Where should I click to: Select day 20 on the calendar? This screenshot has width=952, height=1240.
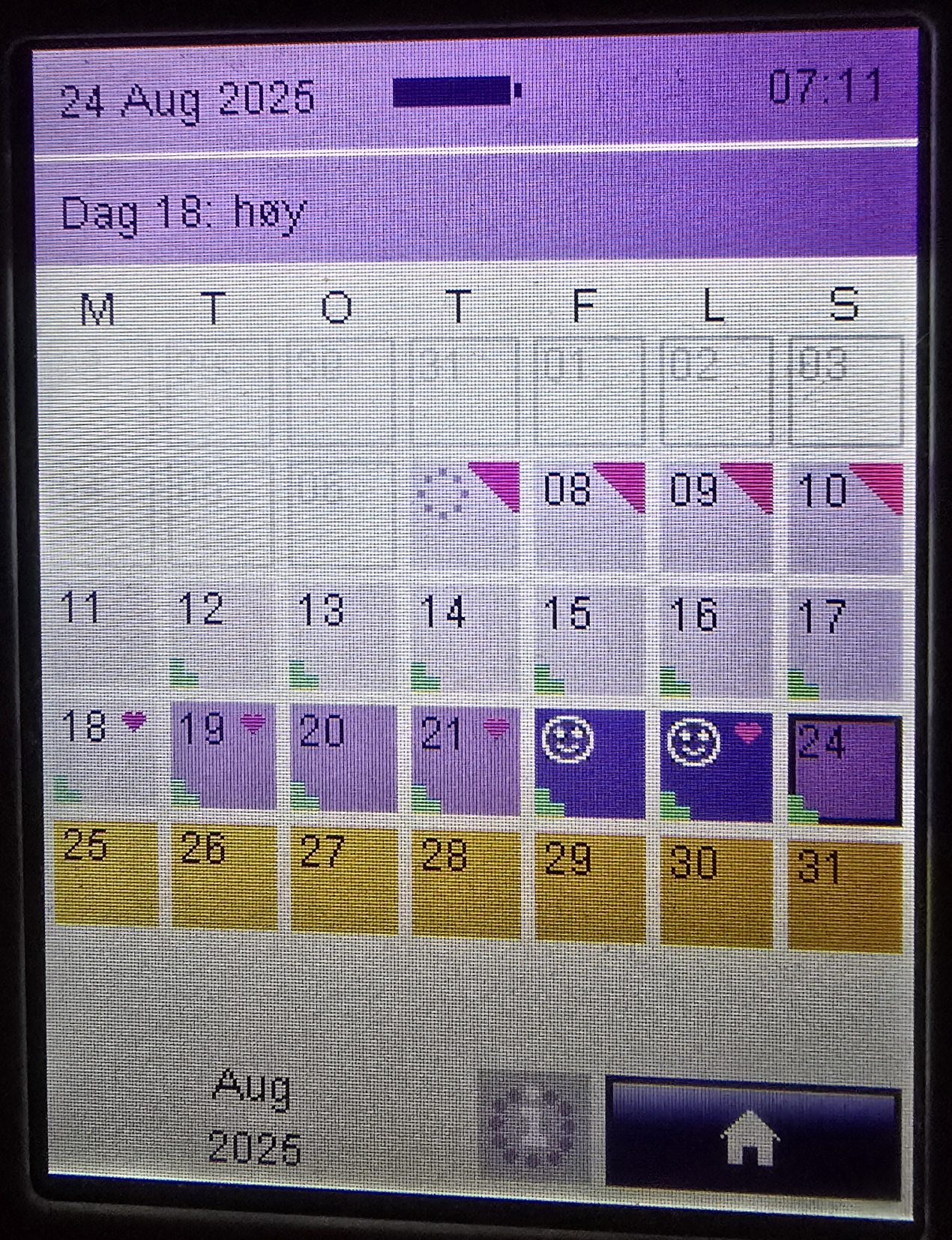[343, 759]
